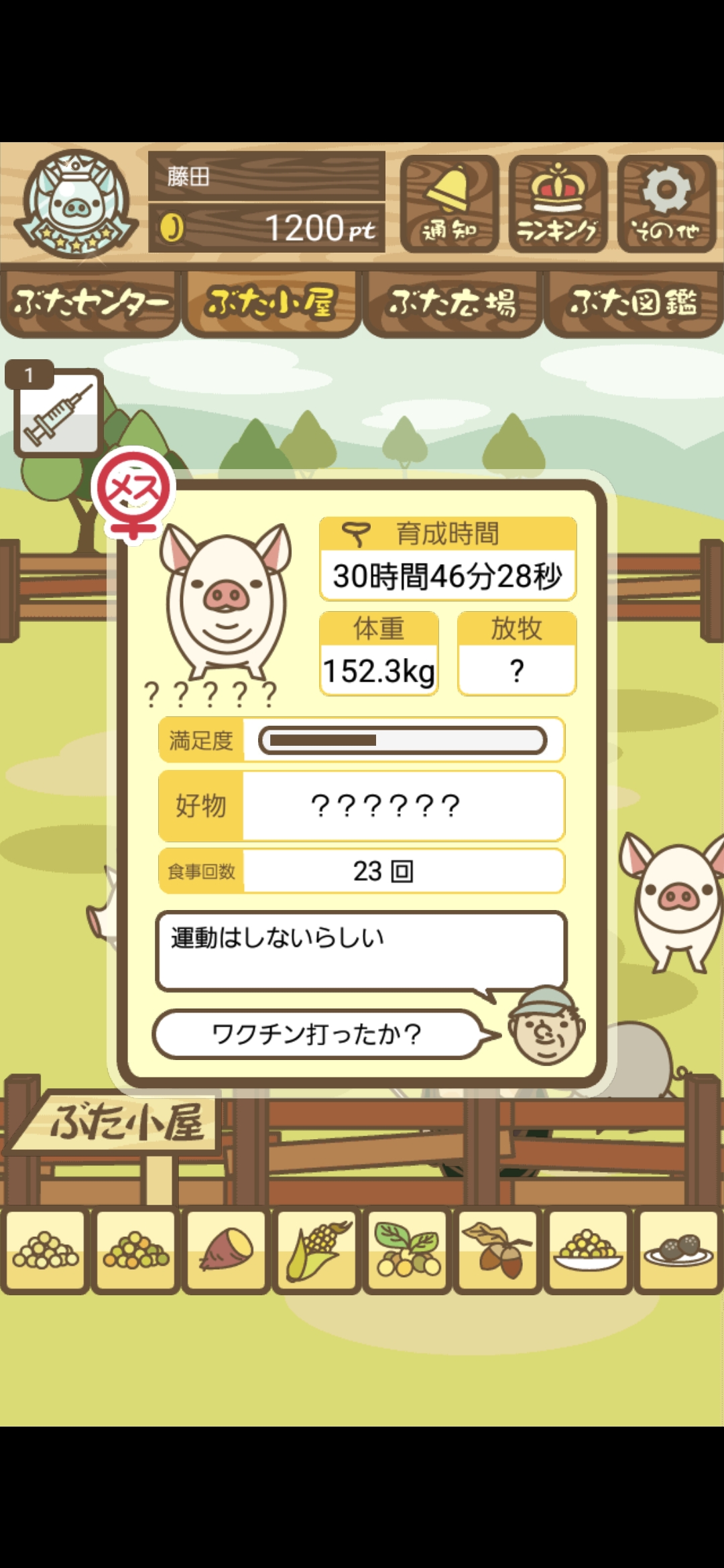Open the その他 settings gear
The image size is (724, 1568).
(x=666, y=204)
